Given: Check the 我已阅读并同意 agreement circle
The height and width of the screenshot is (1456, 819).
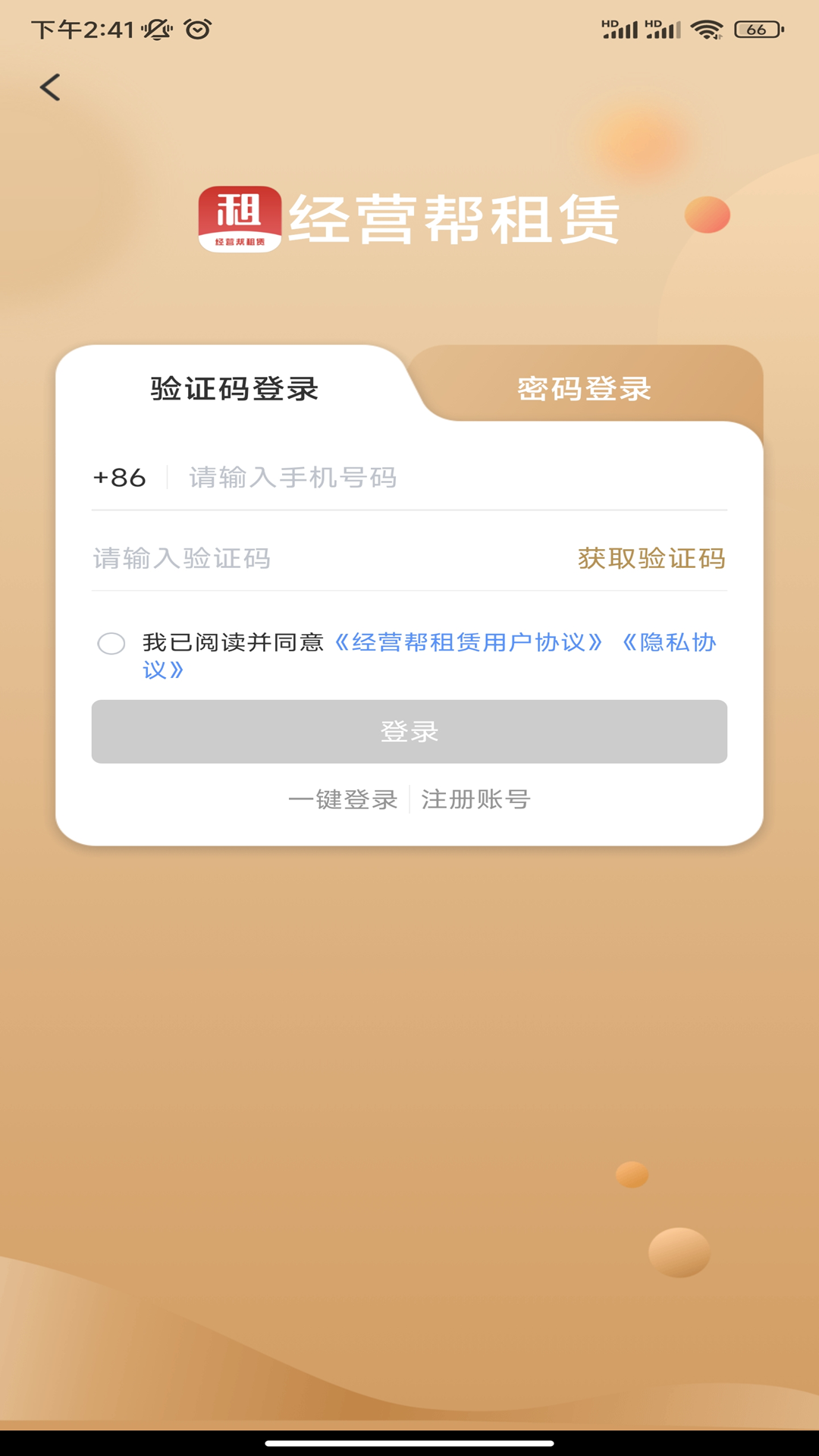Looking at the screenshot, I should (111, 644).
